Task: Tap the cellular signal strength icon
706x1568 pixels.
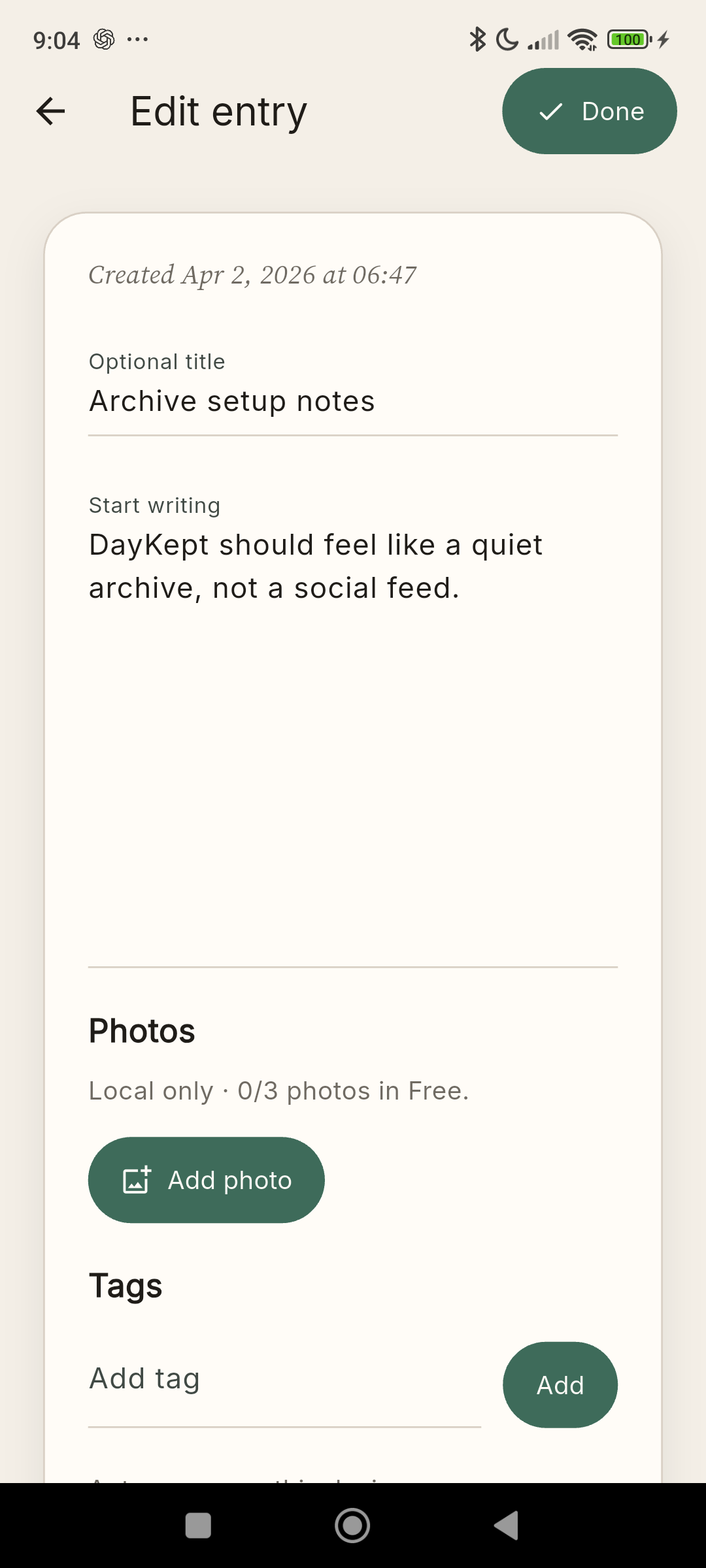Action: (544, 39)
